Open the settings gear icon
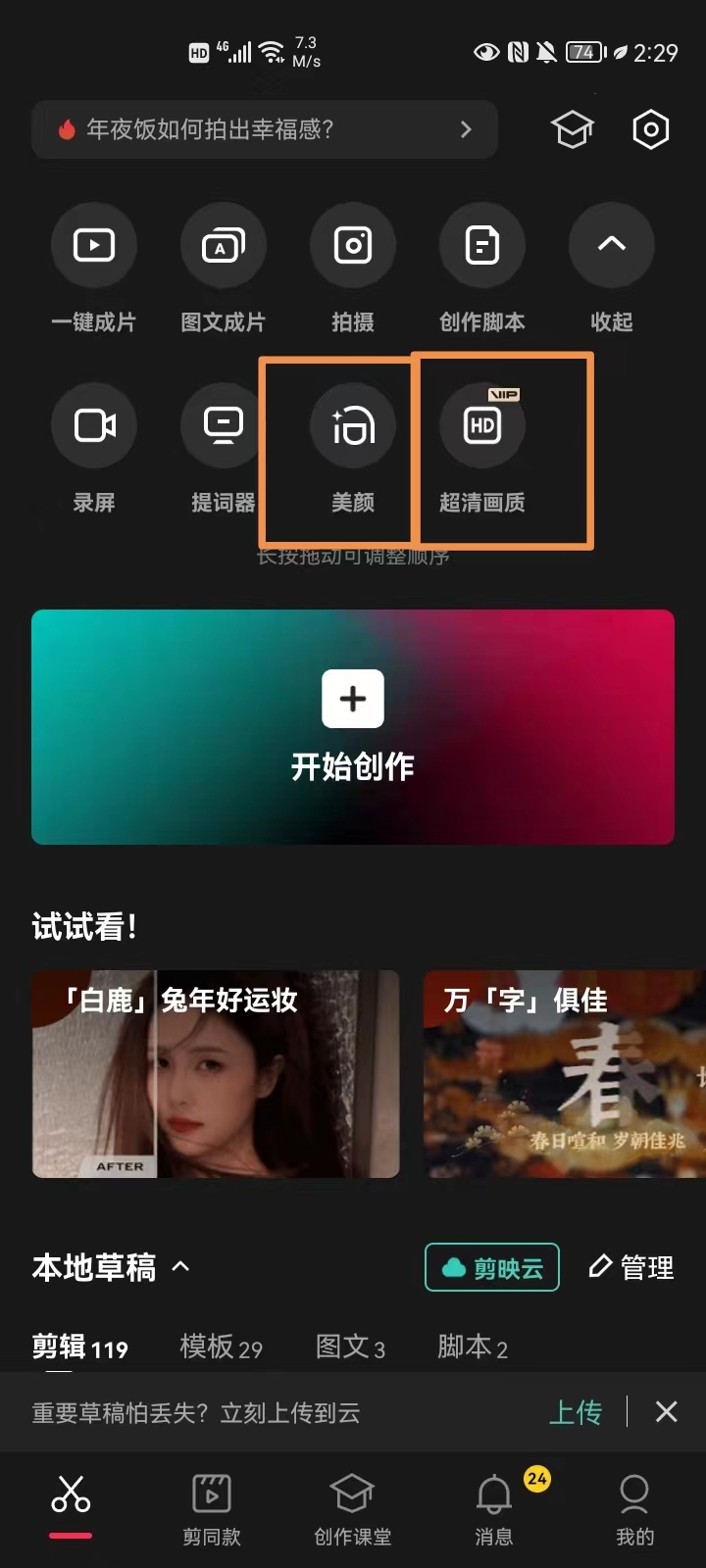The width and height of the screenshot is (706, 1568). coord(651,128)
